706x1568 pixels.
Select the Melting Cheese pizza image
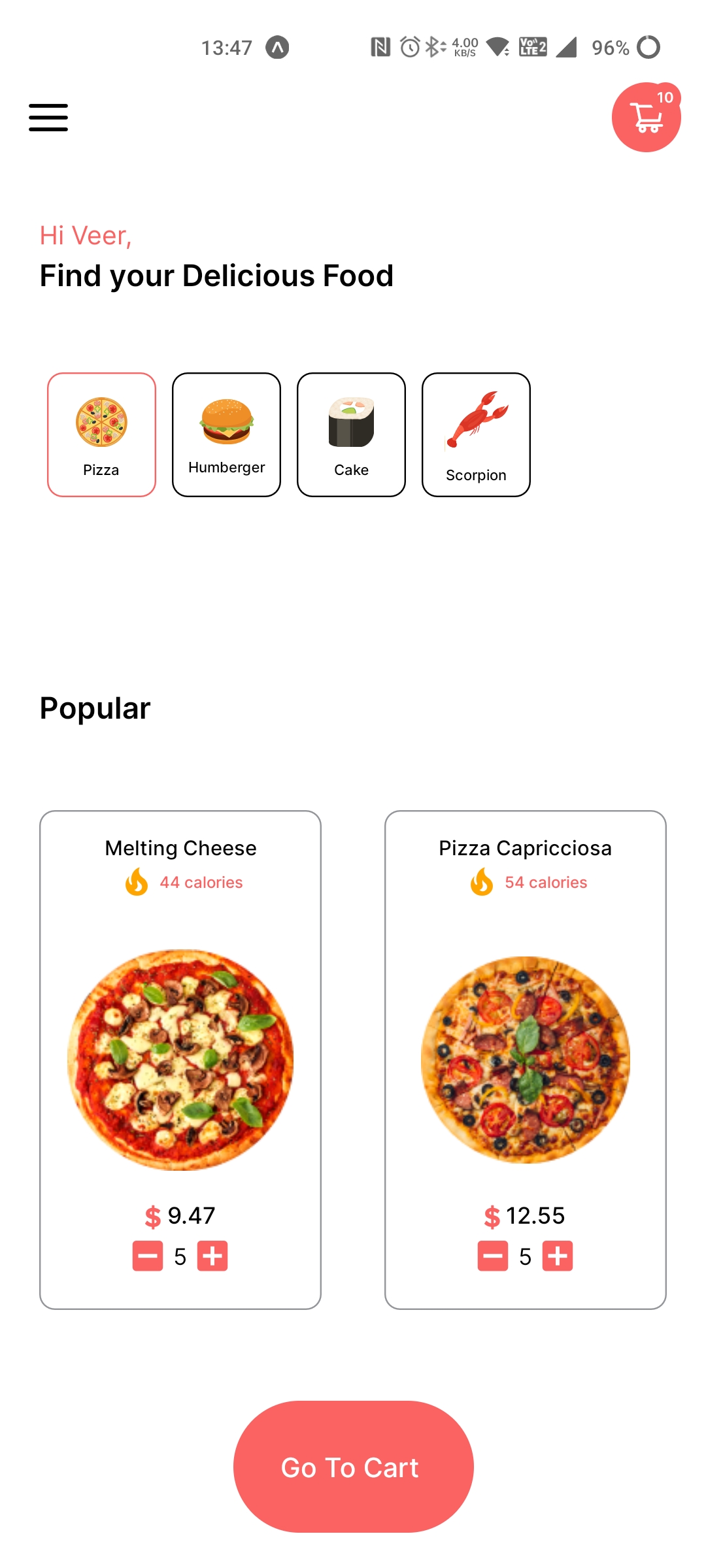pos(181,1058)
